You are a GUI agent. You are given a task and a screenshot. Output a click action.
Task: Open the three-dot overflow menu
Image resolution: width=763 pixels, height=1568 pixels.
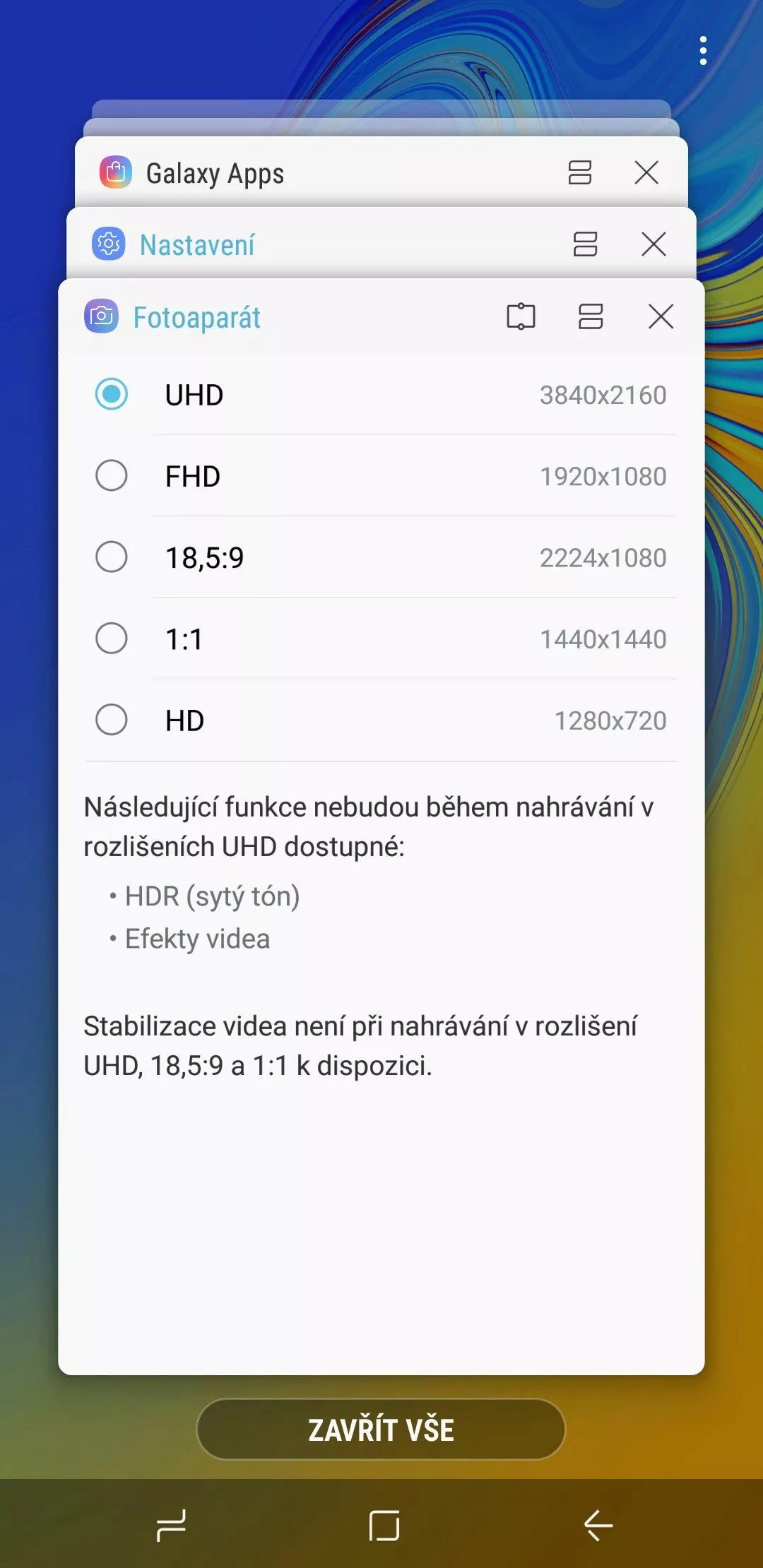coord(703,51)
